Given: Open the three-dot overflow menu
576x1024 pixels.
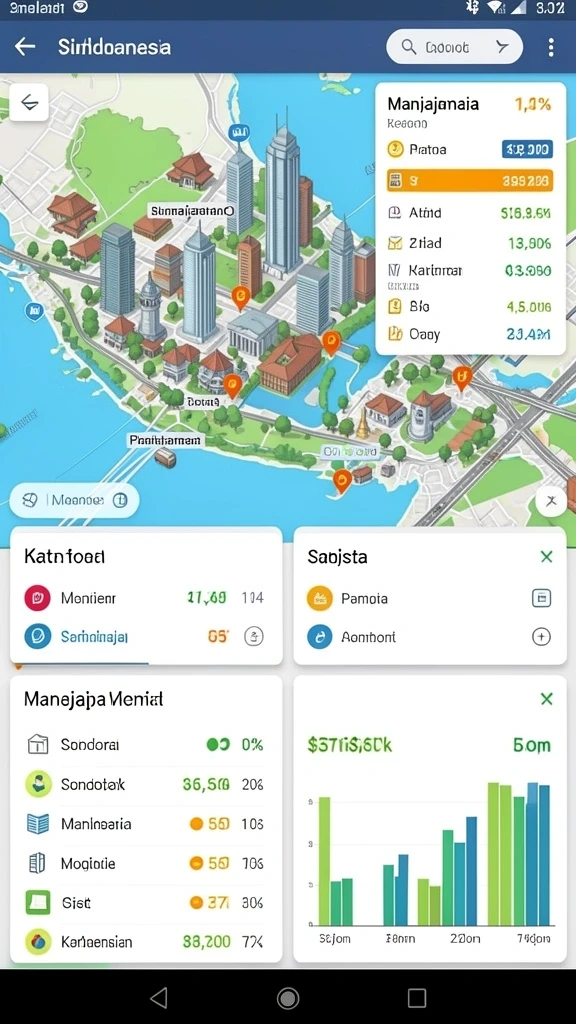Looking at the screenshot, I should 551,46.
